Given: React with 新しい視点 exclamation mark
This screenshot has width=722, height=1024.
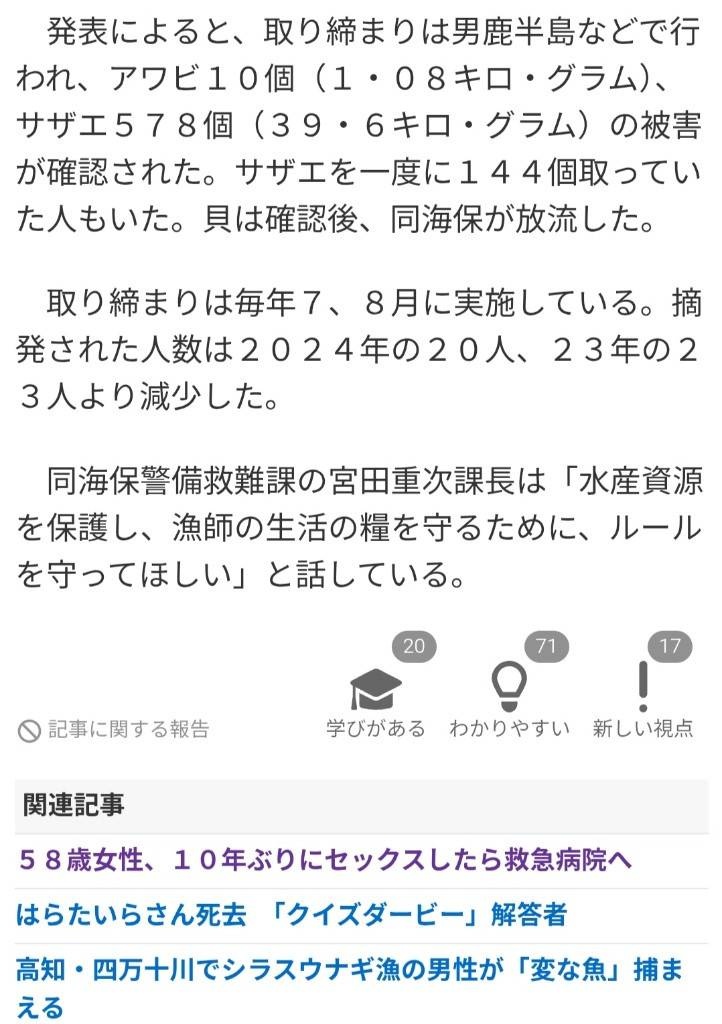Looking at the screenshot, I should 643,688.
